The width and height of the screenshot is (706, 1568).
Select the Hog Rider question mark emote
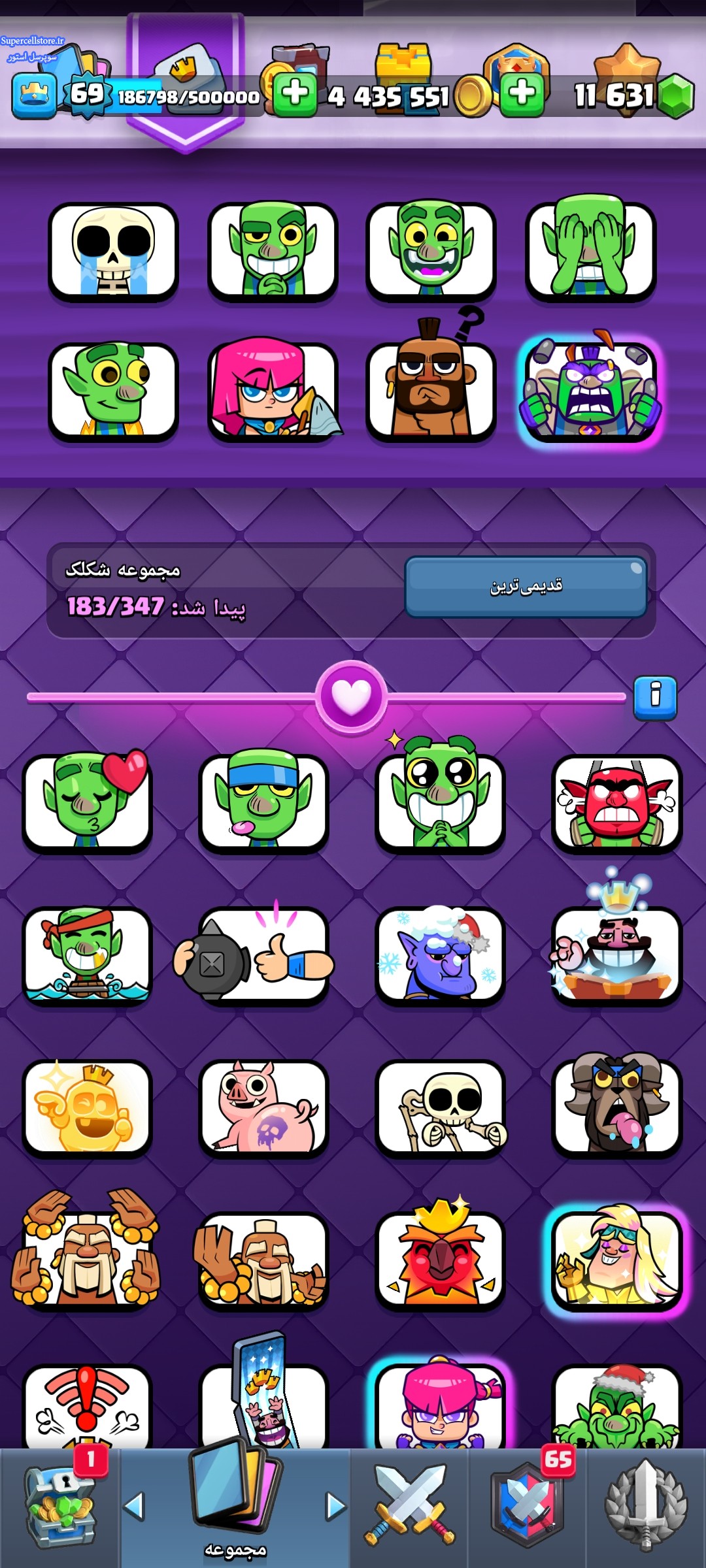(430, 391)
